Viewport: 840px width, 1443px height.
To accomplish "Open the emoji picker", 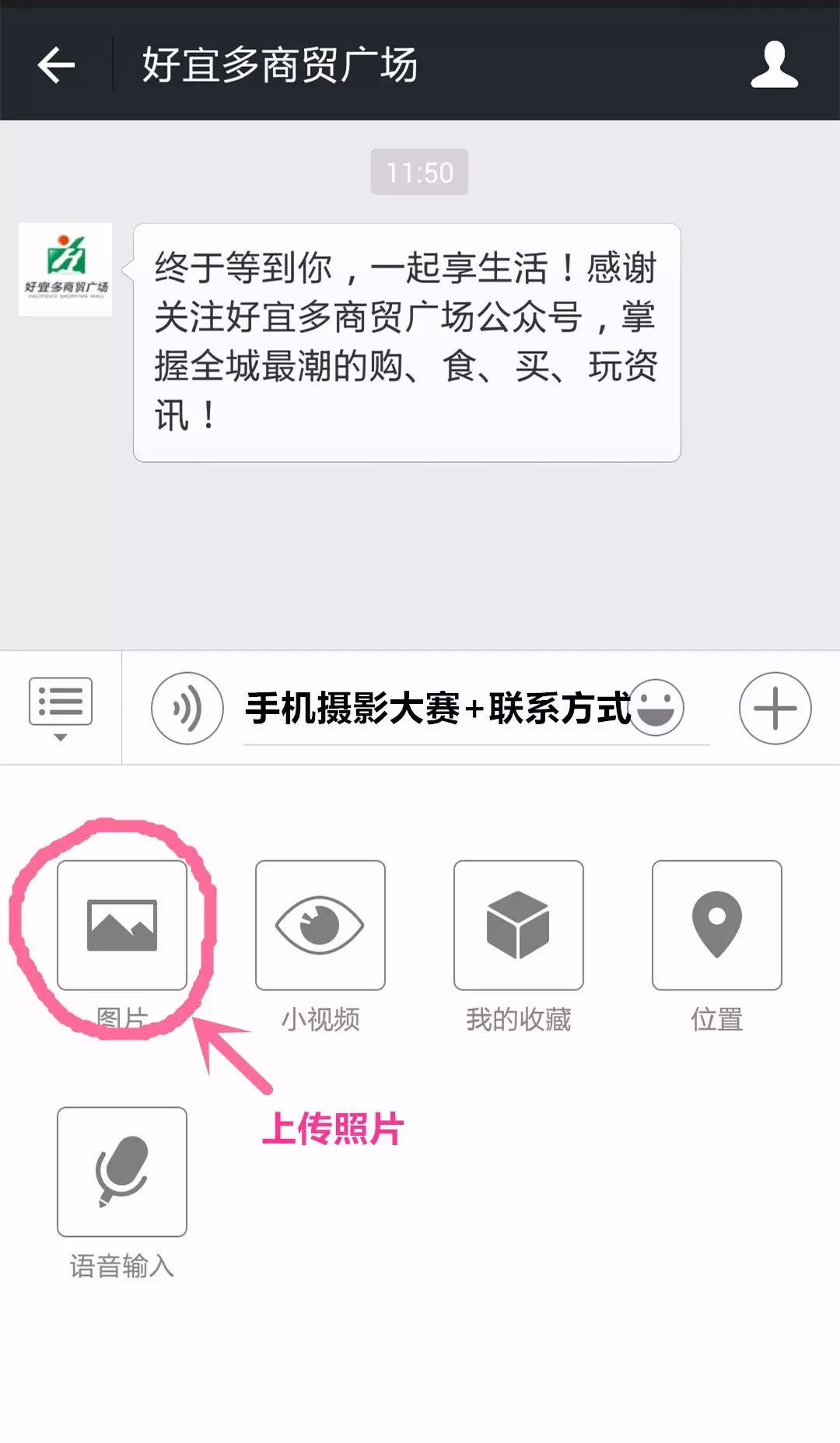I will [656, 708].
